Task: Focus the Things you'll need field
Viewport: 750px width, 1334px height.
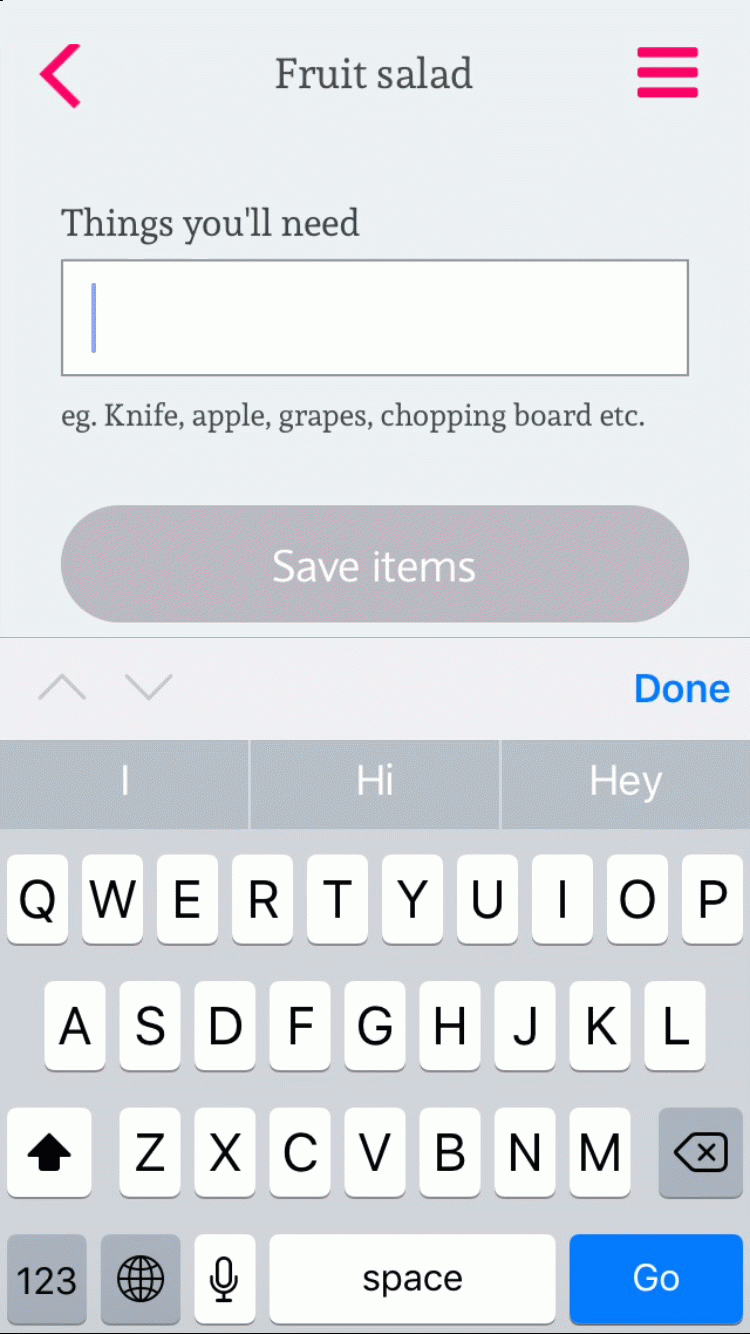Action: (x=375, y=318)
